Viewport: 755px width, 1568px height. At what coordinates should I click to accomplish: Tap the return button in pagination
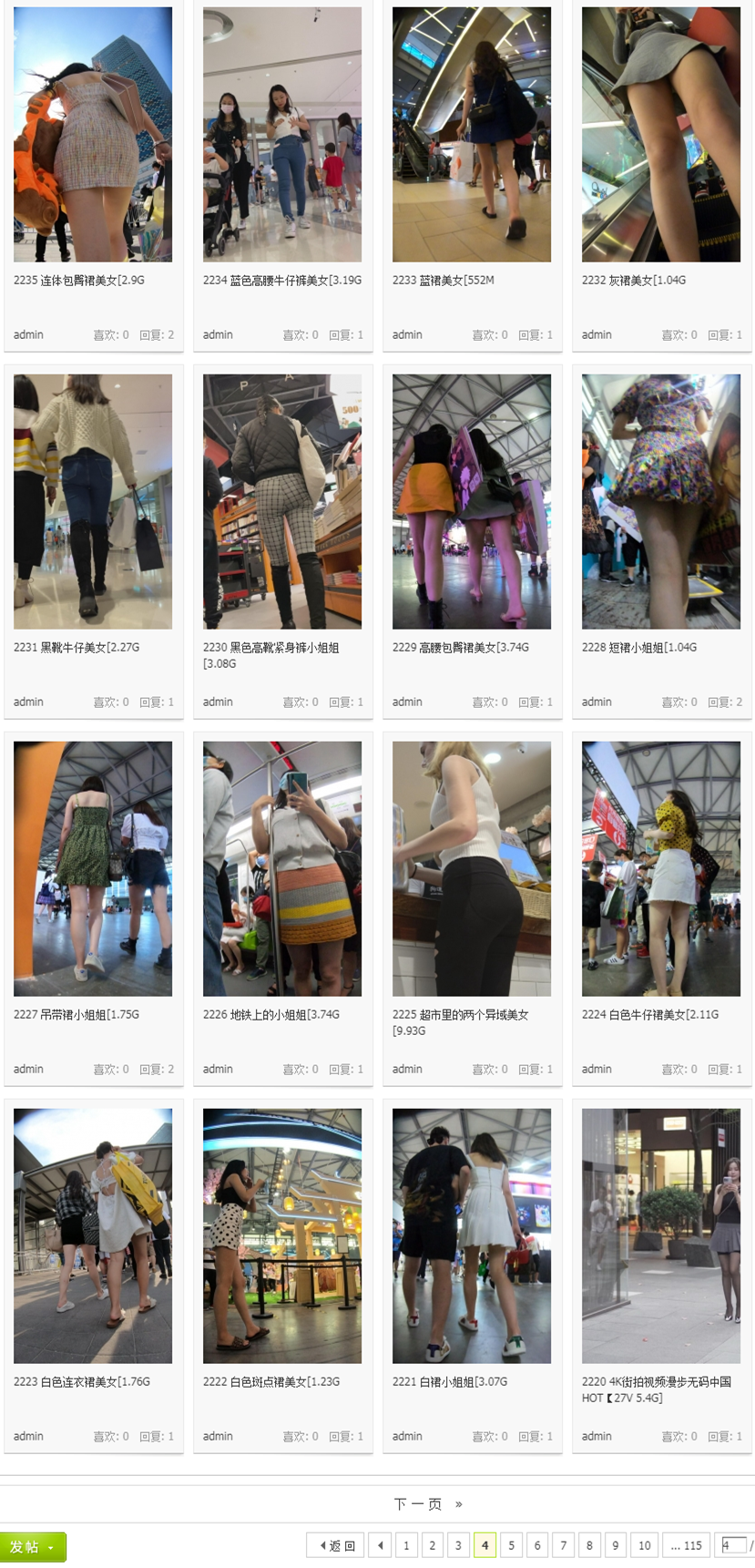coord(336,1545)
